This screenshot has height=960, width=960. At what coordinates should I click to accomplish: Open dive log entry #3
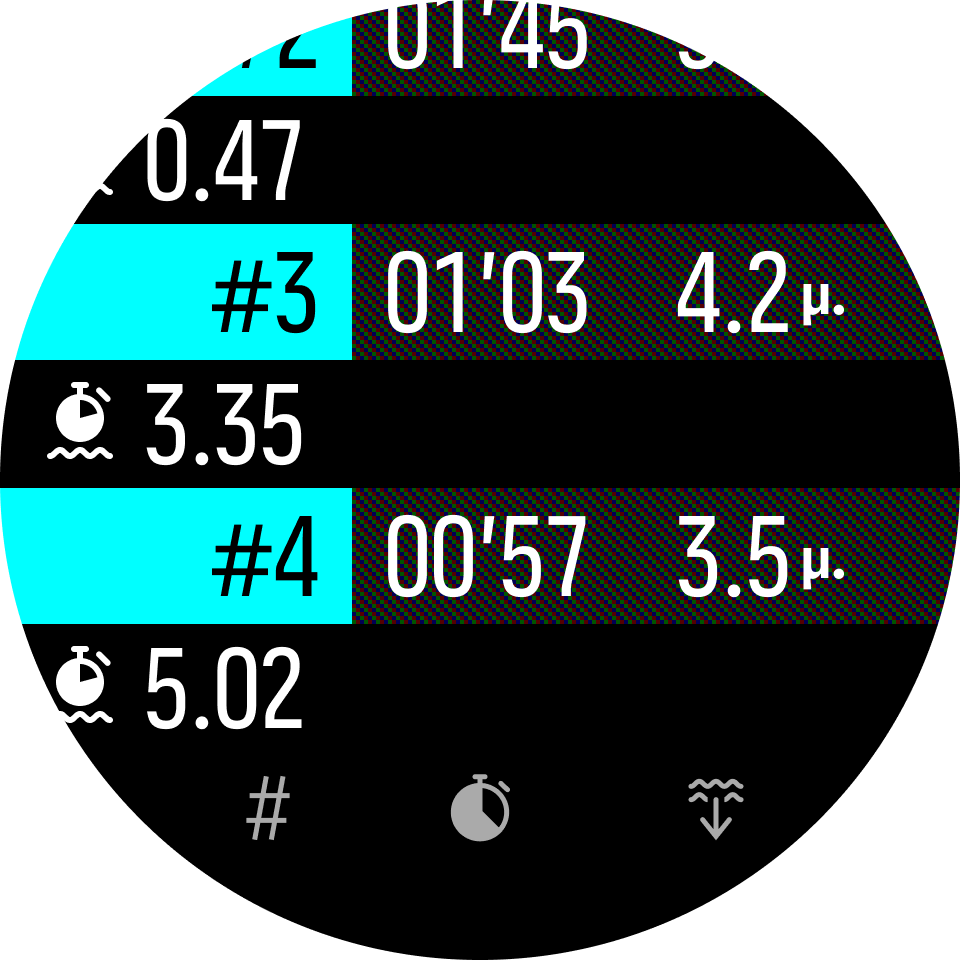click(480, 292)
